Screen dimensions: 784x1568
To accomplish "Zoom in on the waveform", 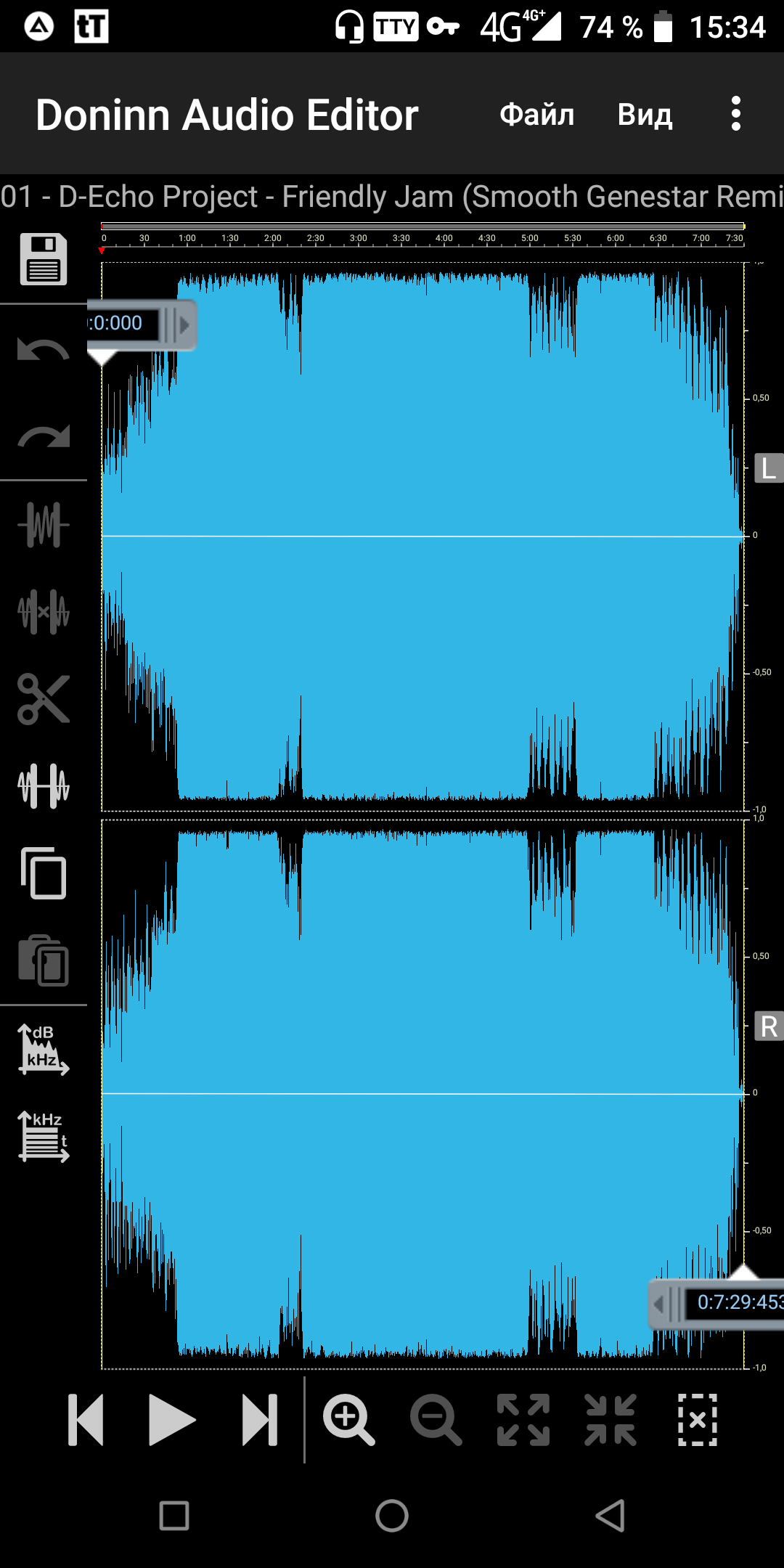I will tap(349, 1420).
